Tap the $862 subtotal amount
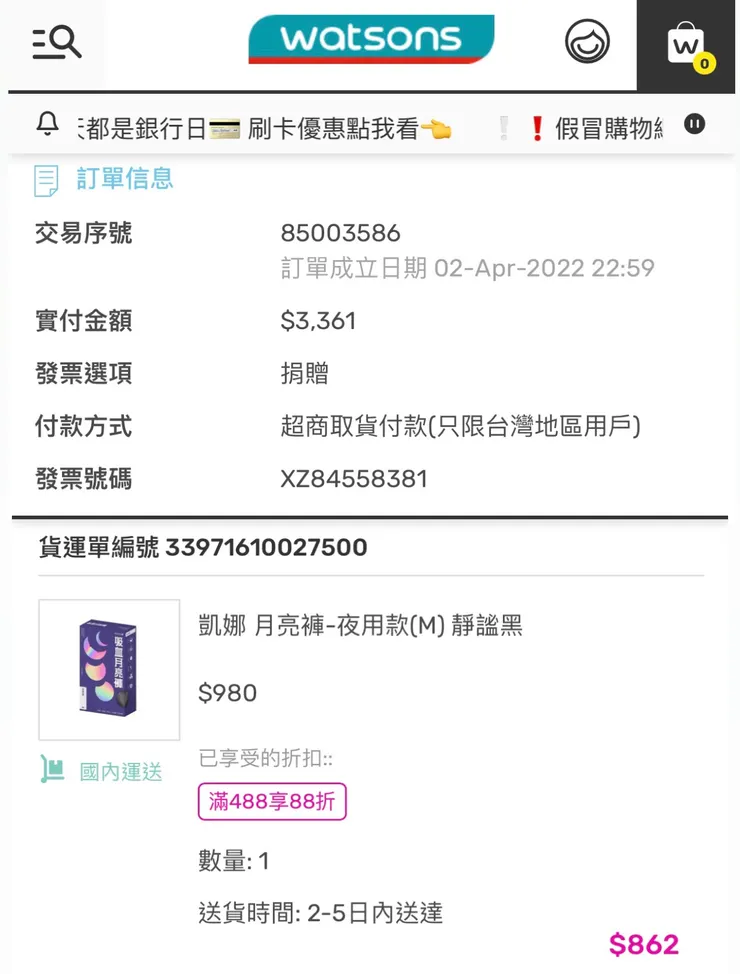Image resolution: width=740 pixels, height=974 pixels. click(x=643, y=943)
